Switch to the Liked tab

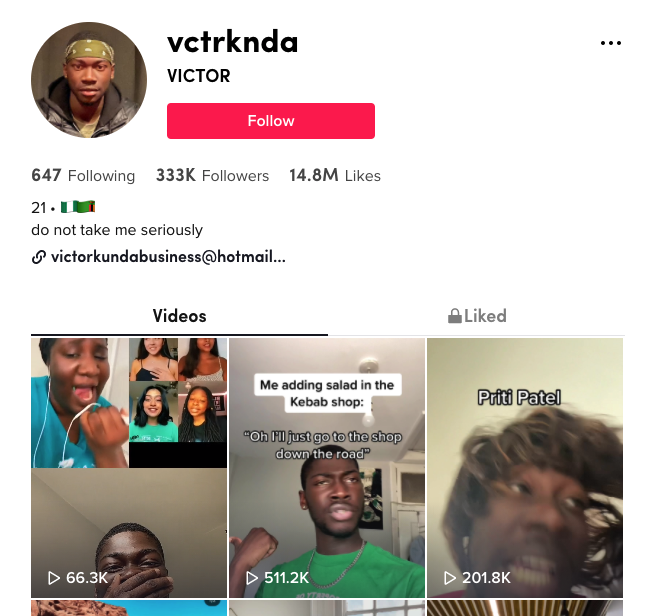[x=477, y=316]
